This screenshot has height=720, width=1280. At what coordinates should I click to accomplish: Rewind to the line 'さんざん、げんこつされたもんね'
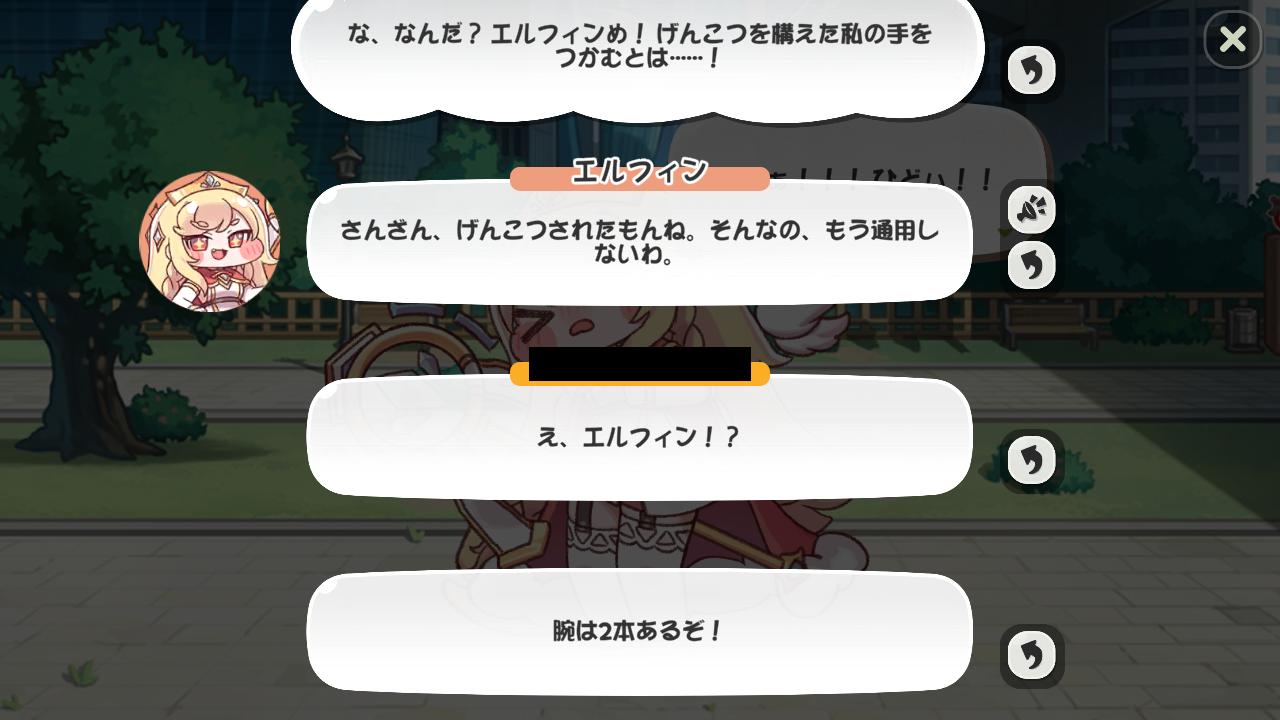[1031, 266]
